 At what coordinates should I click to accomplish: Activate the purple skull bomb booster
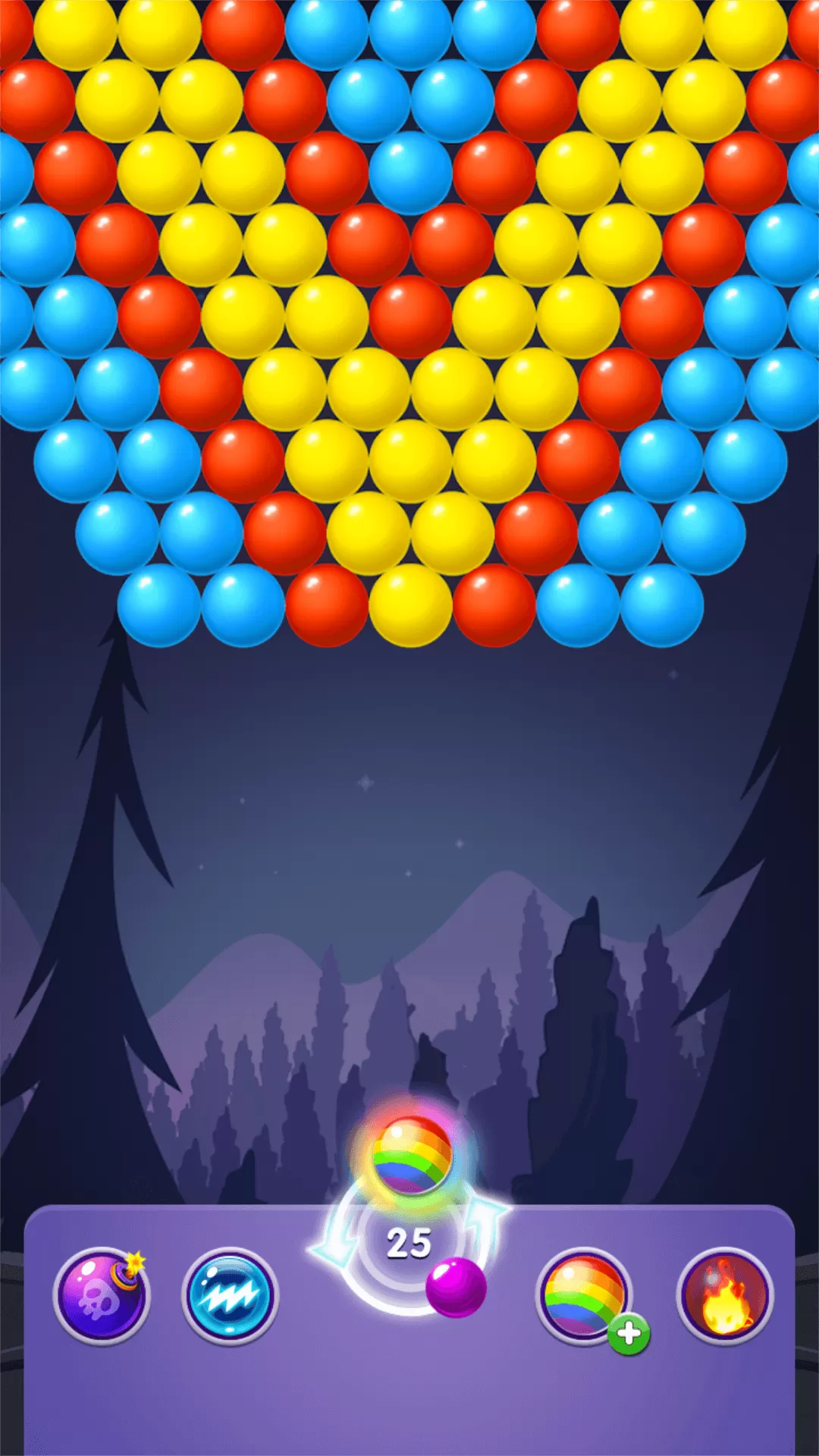(x=102, y=1296)
